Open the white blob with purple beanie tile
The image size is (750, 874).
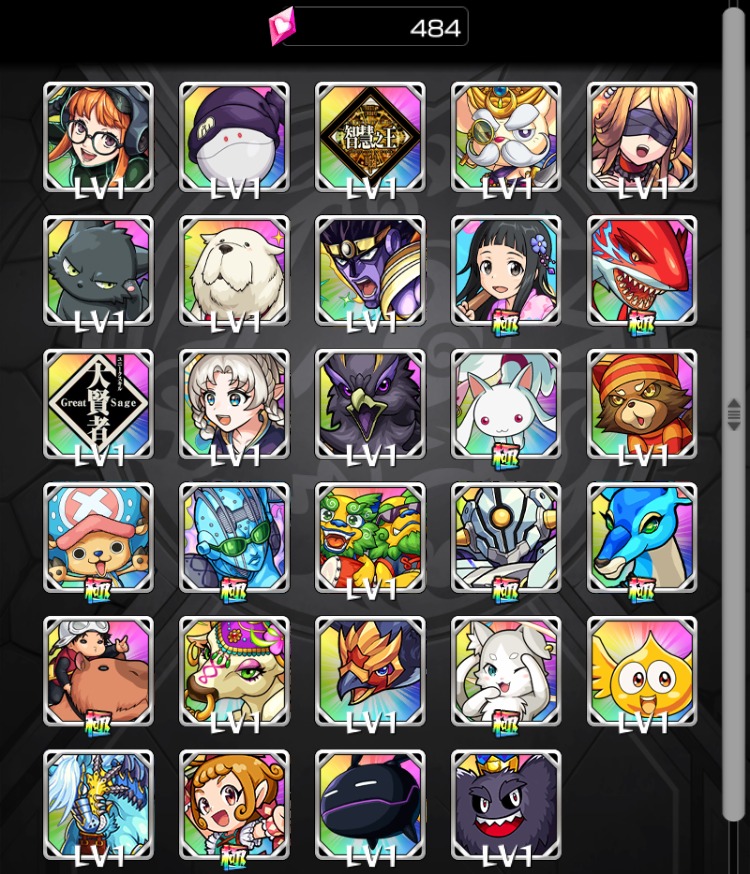234,137
